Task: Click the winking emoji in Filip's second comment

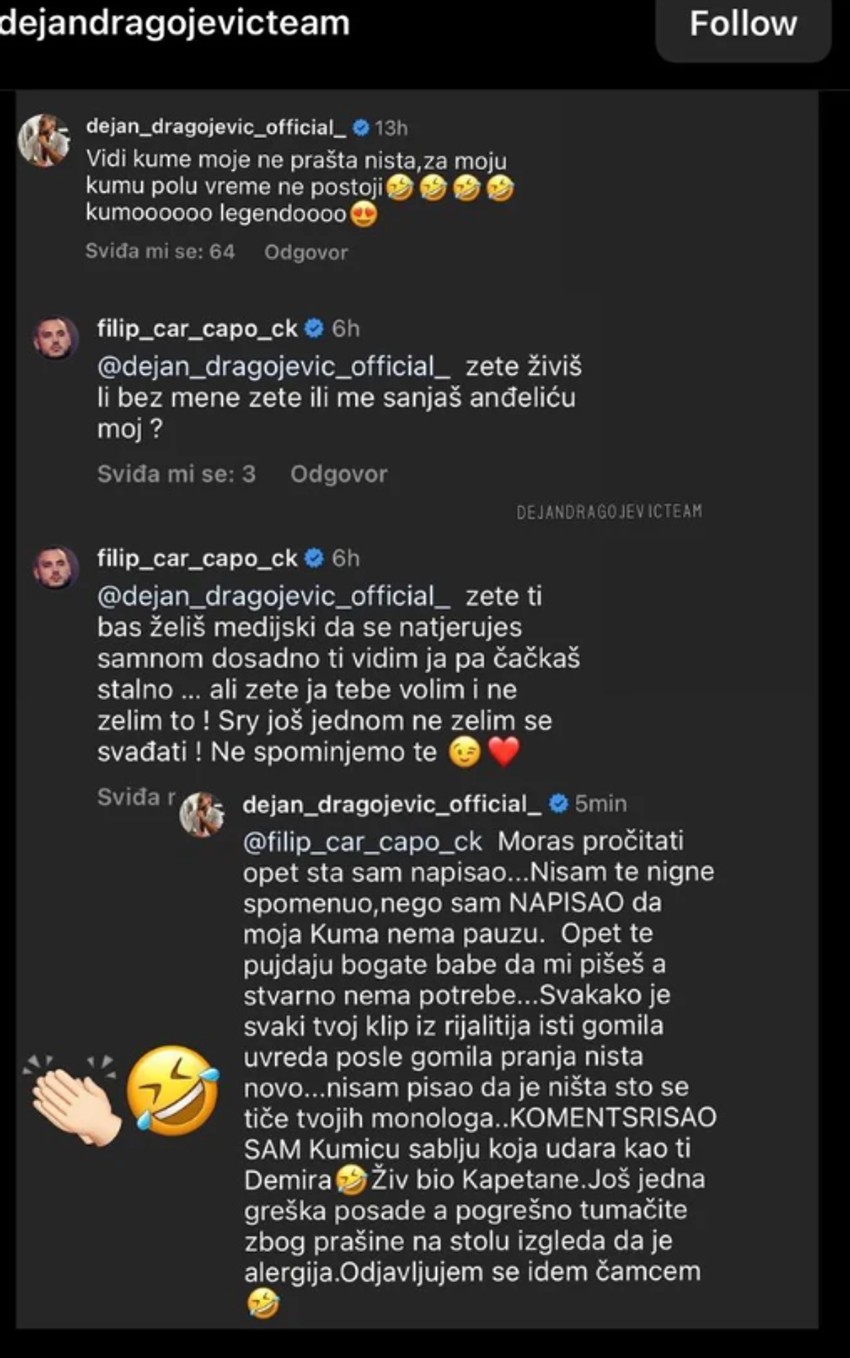Action: pyautogui.click(x=465, y=752)
